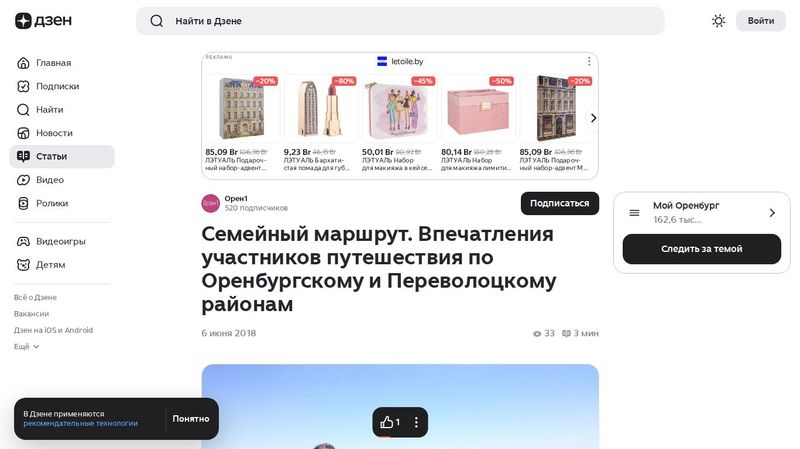Open Ролики section
This screenshot has width=800, height=449.
click(52, 203)
